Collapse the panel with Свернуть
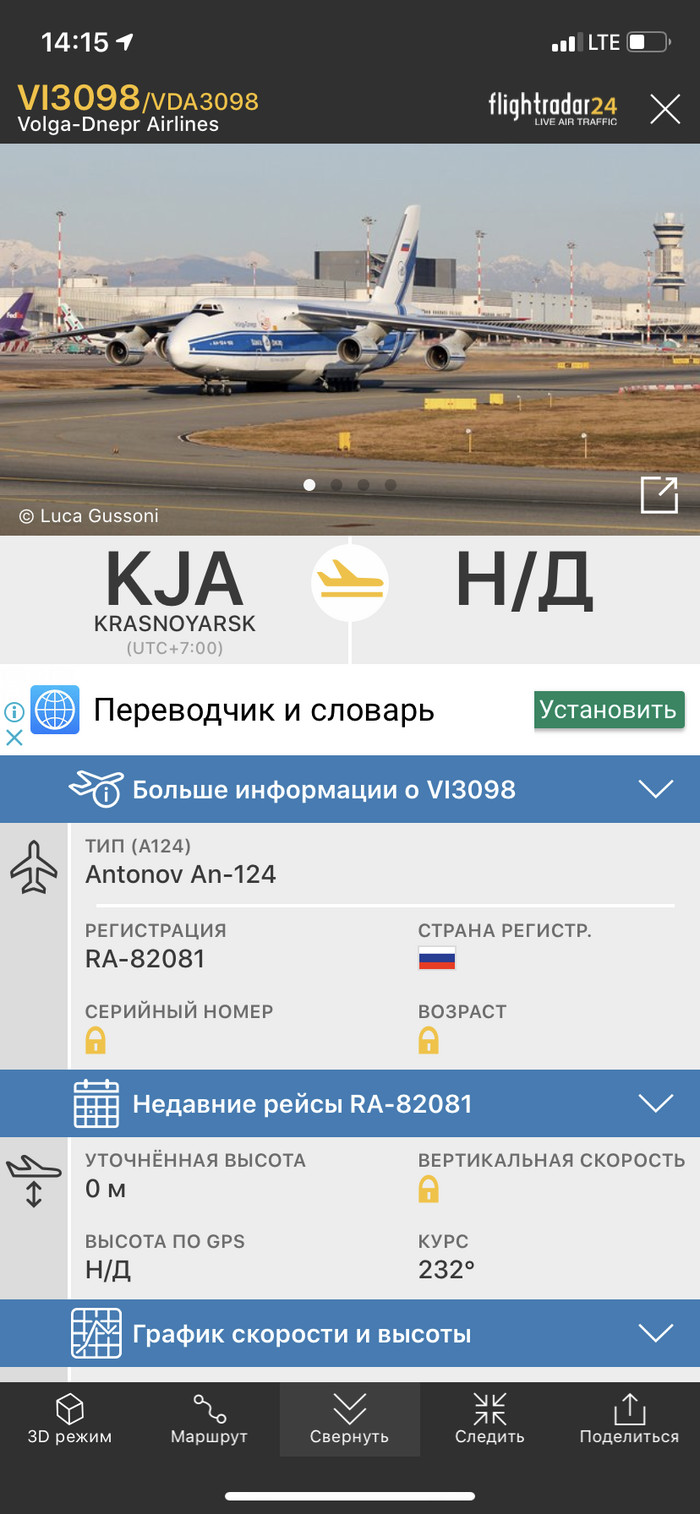This screenshot has width=700, height=1514. [x=349, y=1420]
